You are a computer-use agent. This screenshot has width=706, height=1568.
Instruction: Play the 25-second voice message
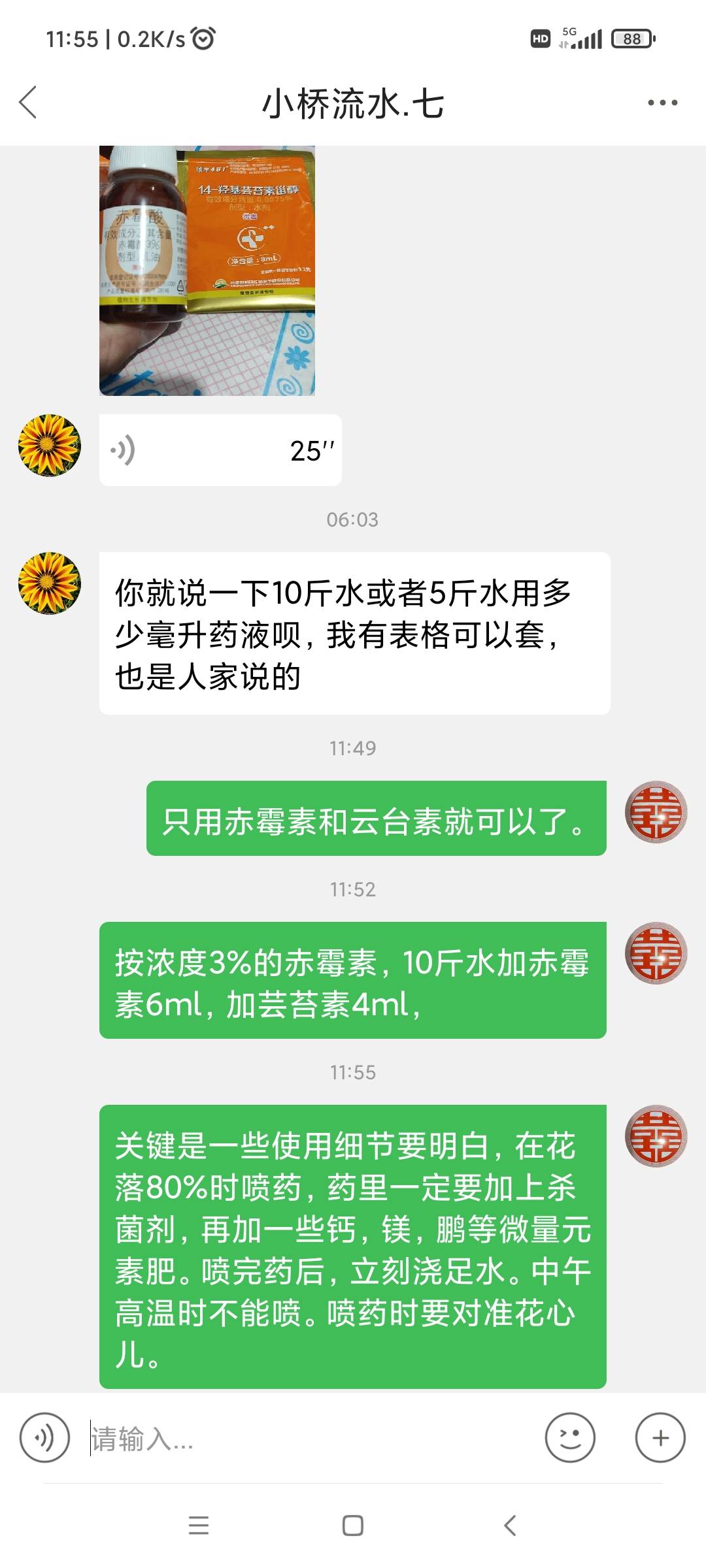click(220, 450)
